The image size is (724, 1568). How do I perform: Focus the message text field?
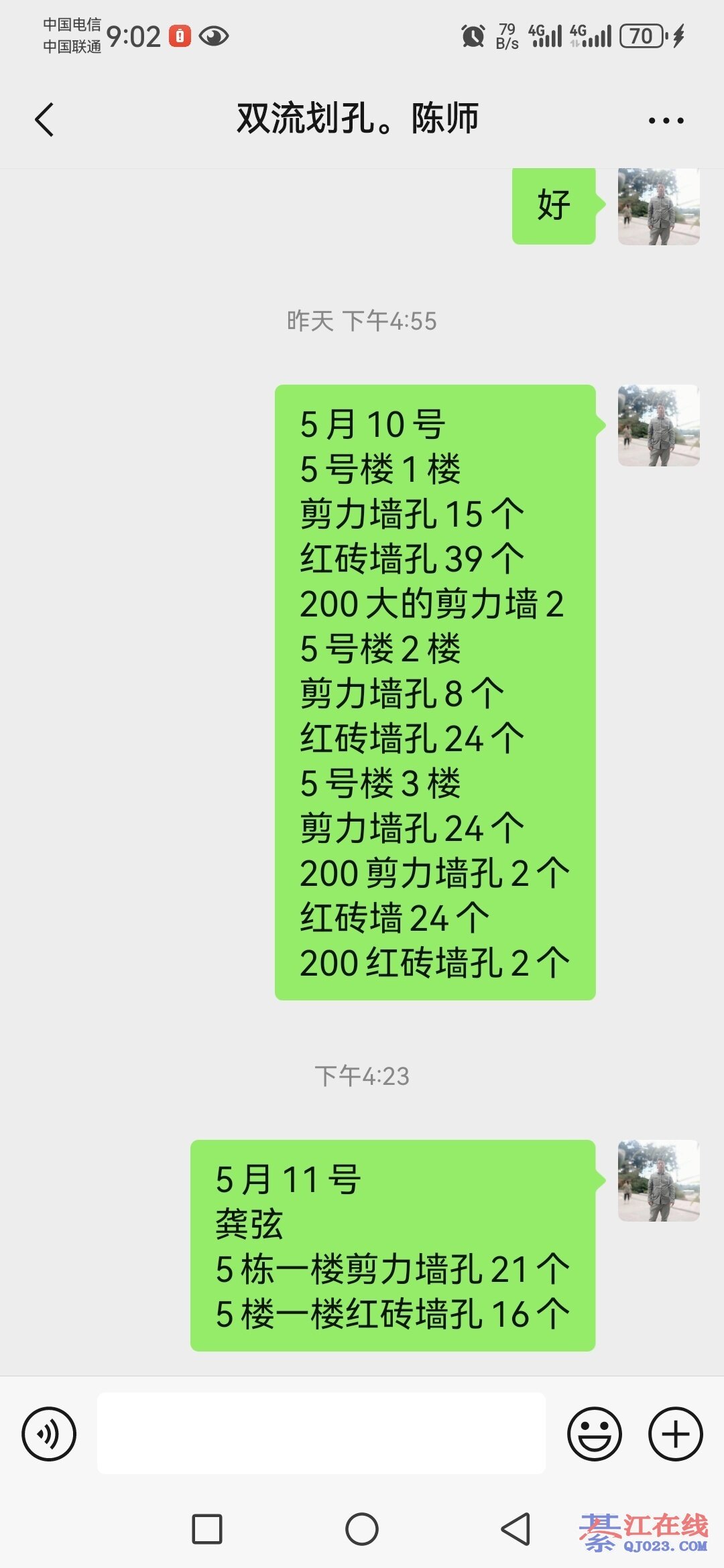[321, 1433]
